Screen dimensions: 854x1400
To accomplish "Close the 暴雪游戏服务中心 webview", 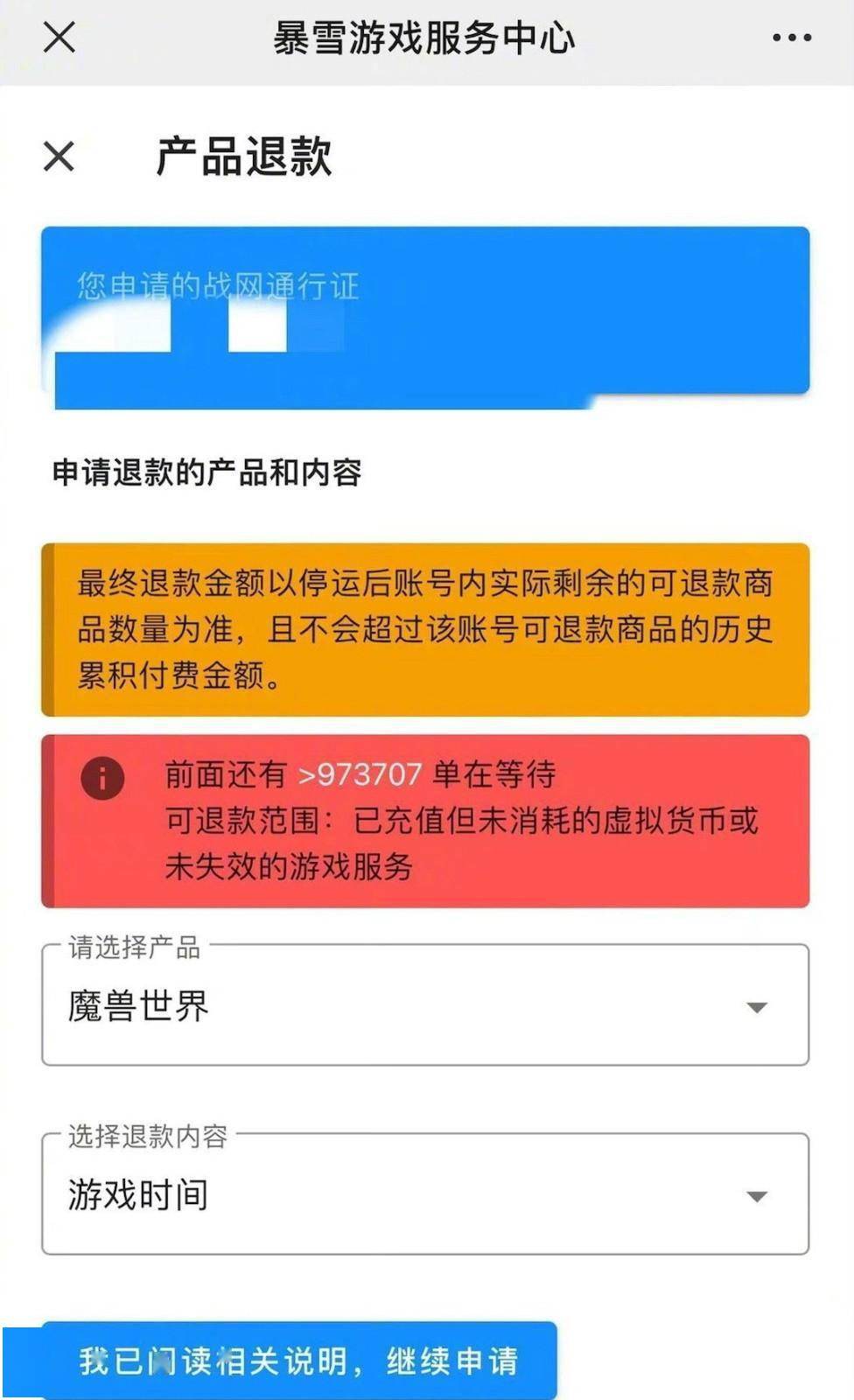I will click(59, 38).
